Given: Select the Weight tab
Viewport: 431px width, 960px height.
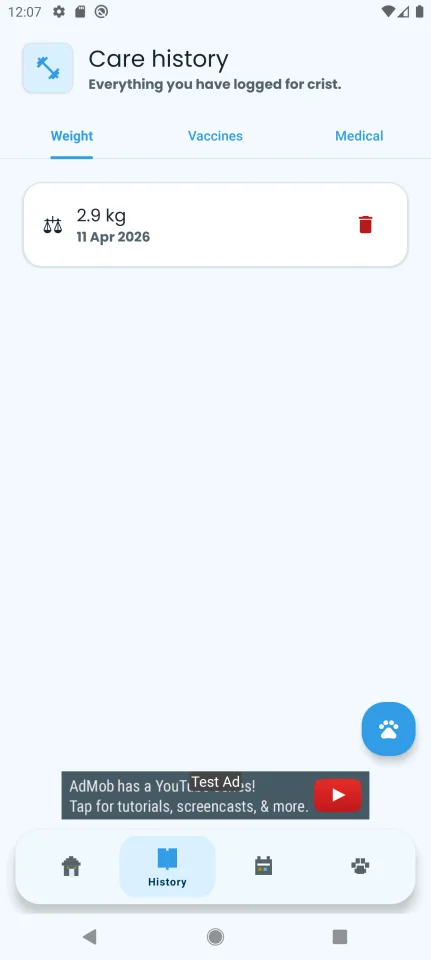Looking at the screenshot, I should (72, 136).
